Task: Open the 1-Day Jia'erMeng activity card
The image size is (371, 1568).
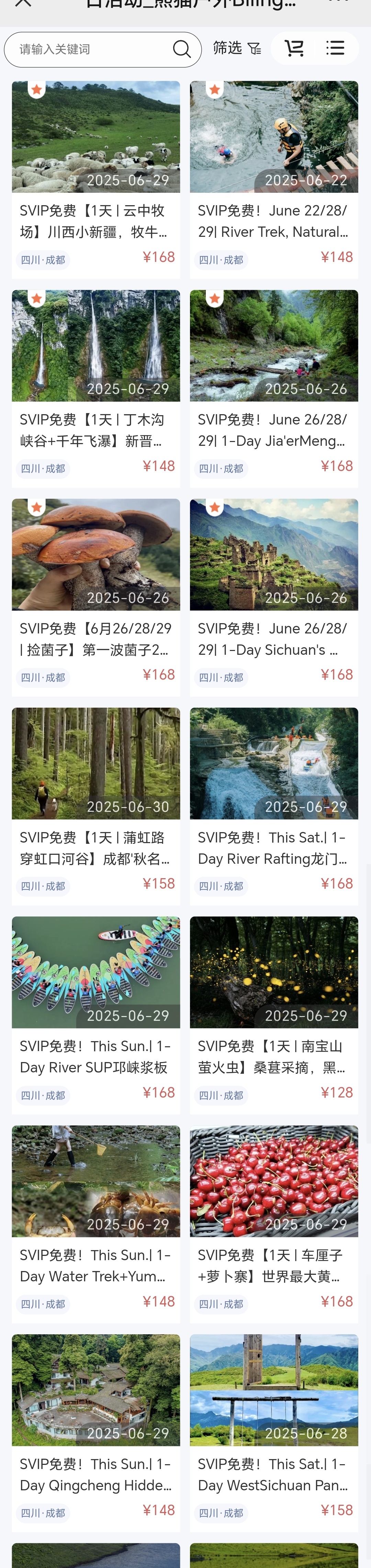Action: click(274, 388)
